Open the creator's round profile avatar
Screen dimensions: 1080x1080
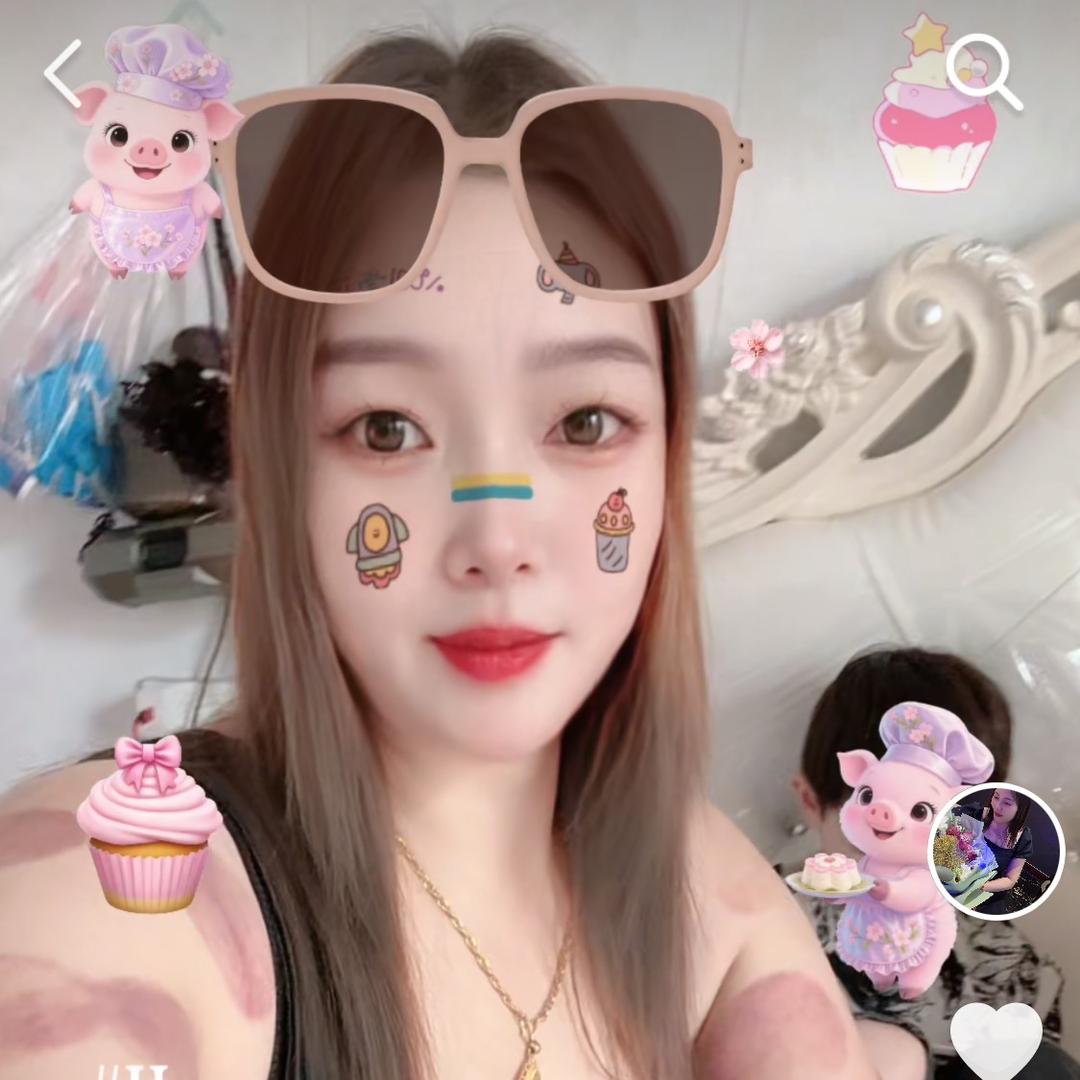(x=996, y=851)
